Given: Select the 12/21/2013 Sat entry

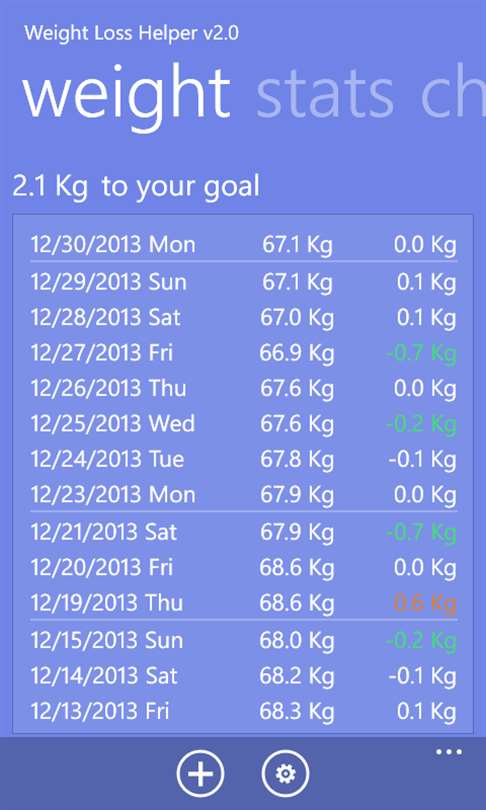Looking at the screenshot, I should click(243, 532).
